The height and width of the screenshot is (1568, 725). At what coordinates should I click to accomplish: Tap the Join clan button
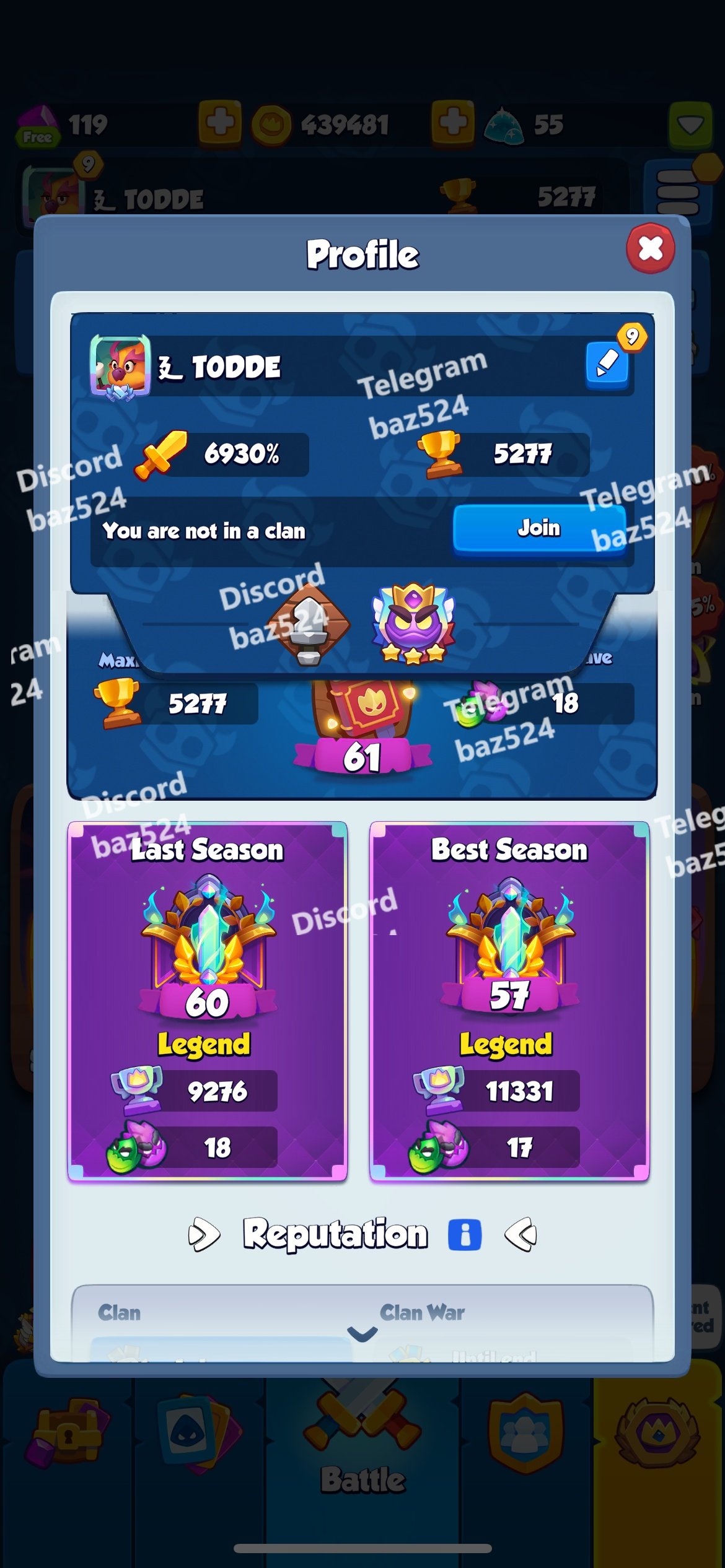(x=539, y=528)
